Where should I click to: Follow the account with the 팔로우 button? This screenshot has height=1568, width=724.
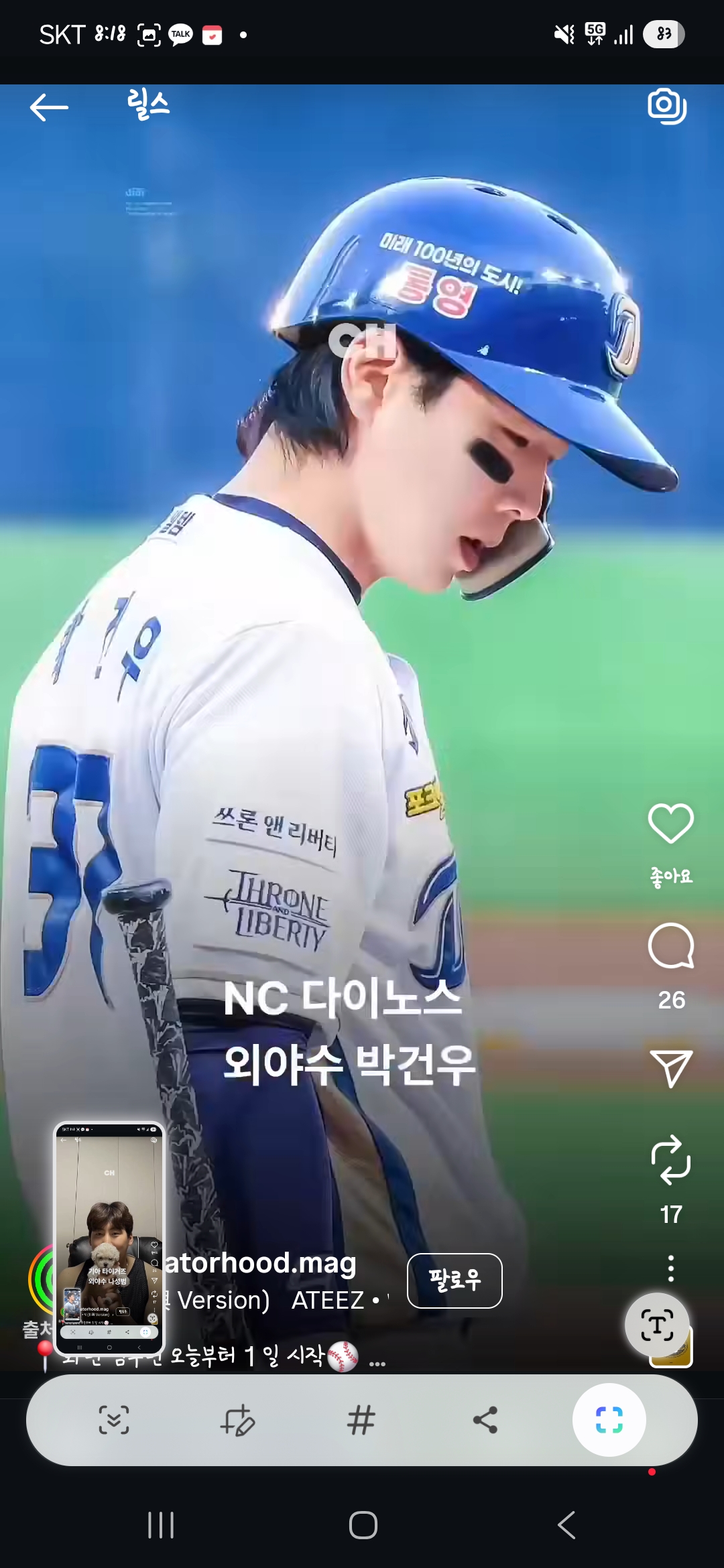[x=455, y=1281]
